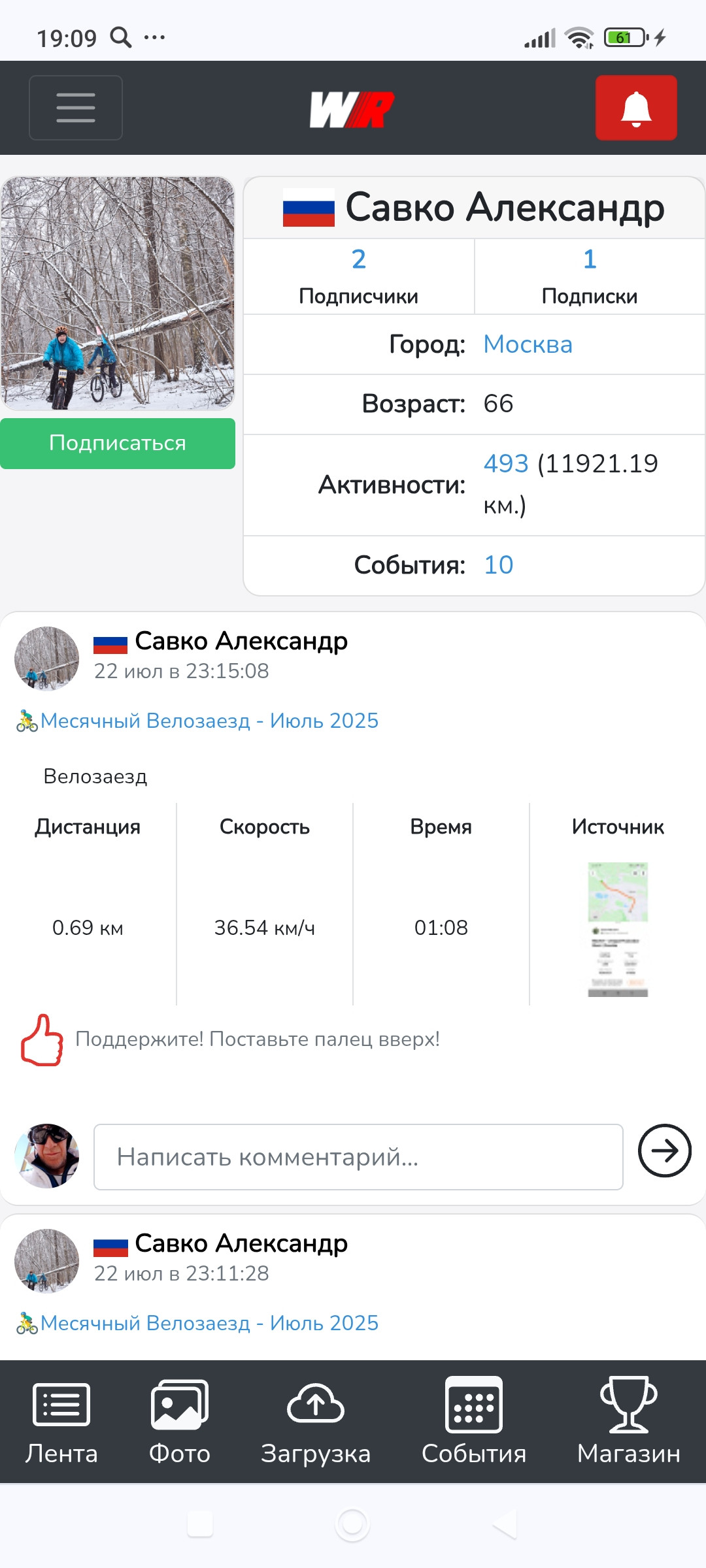
Task: Focus the Написать комментарий field
Action: tap(358, 1157)
